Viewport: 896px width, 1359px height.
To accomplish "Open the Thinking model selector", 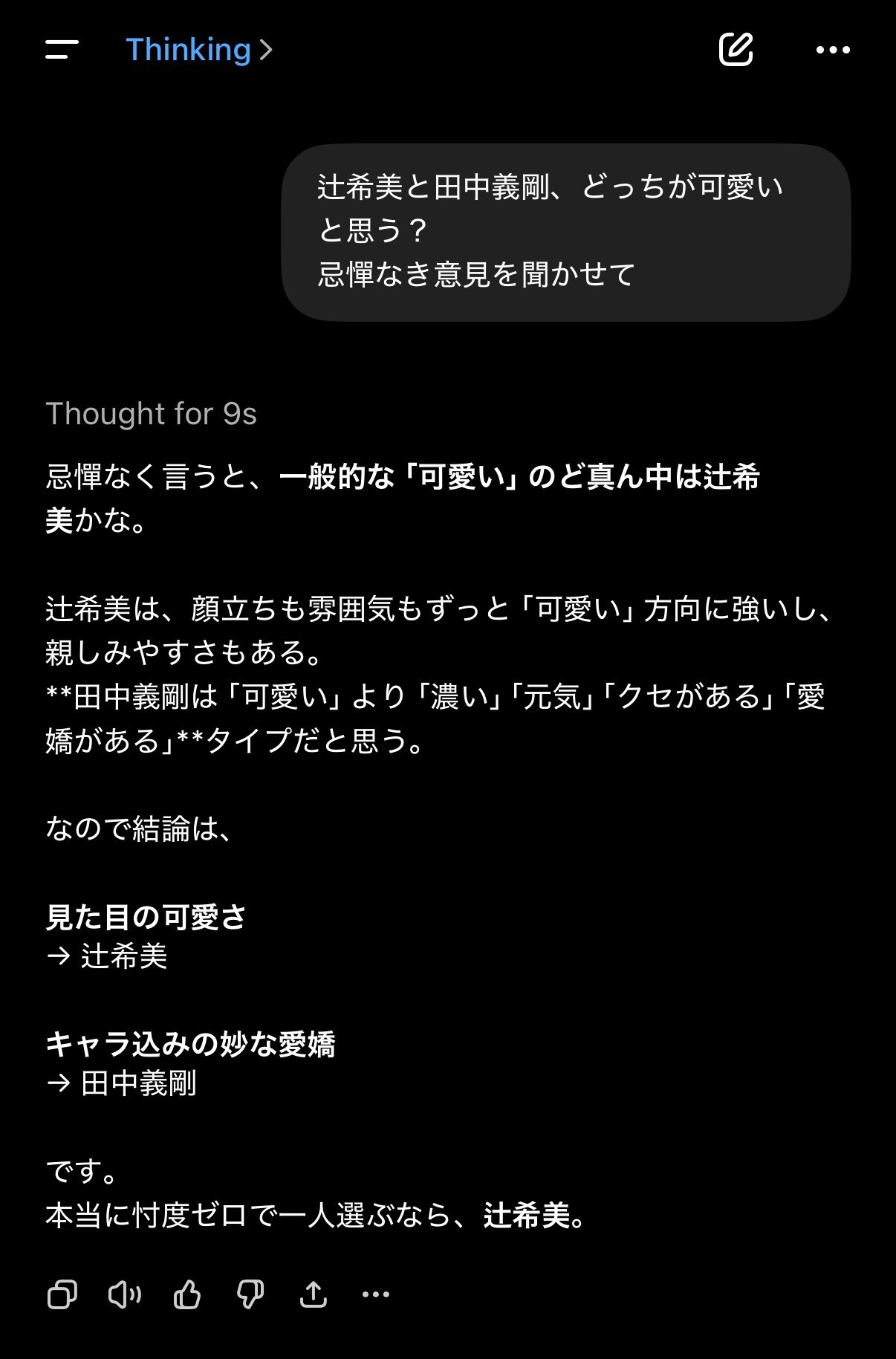I will (199, 51).
